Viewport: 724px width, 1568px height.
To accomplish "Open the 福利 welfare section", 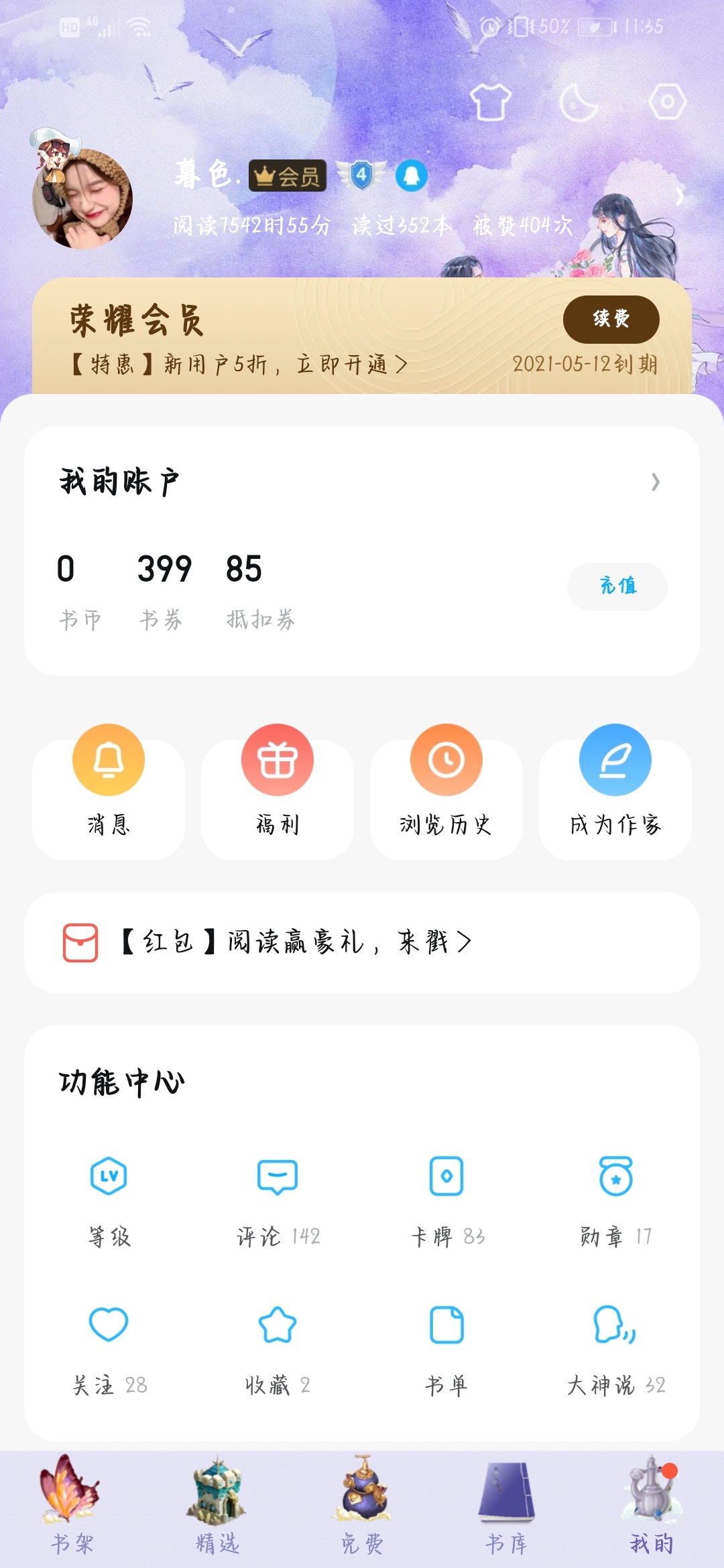I will point(278,792).
